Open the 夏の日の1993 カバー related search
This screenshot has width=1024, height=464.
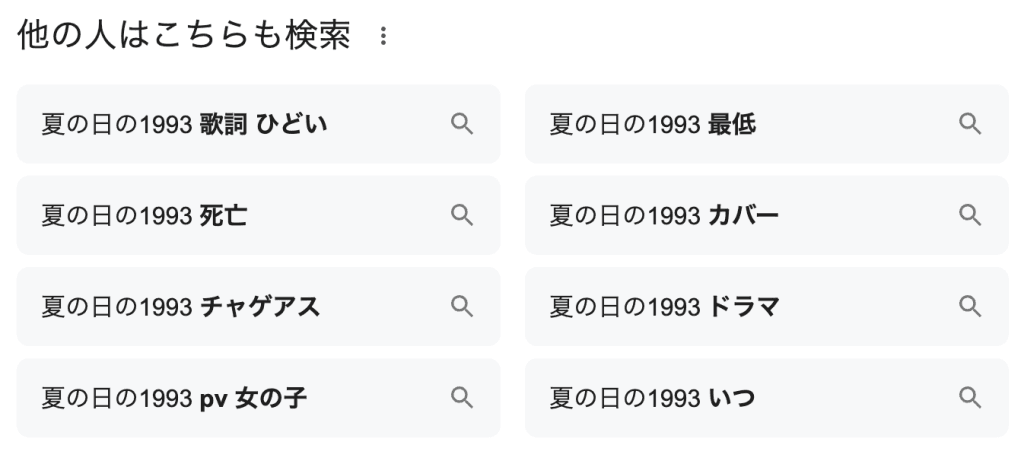[766, 215]
